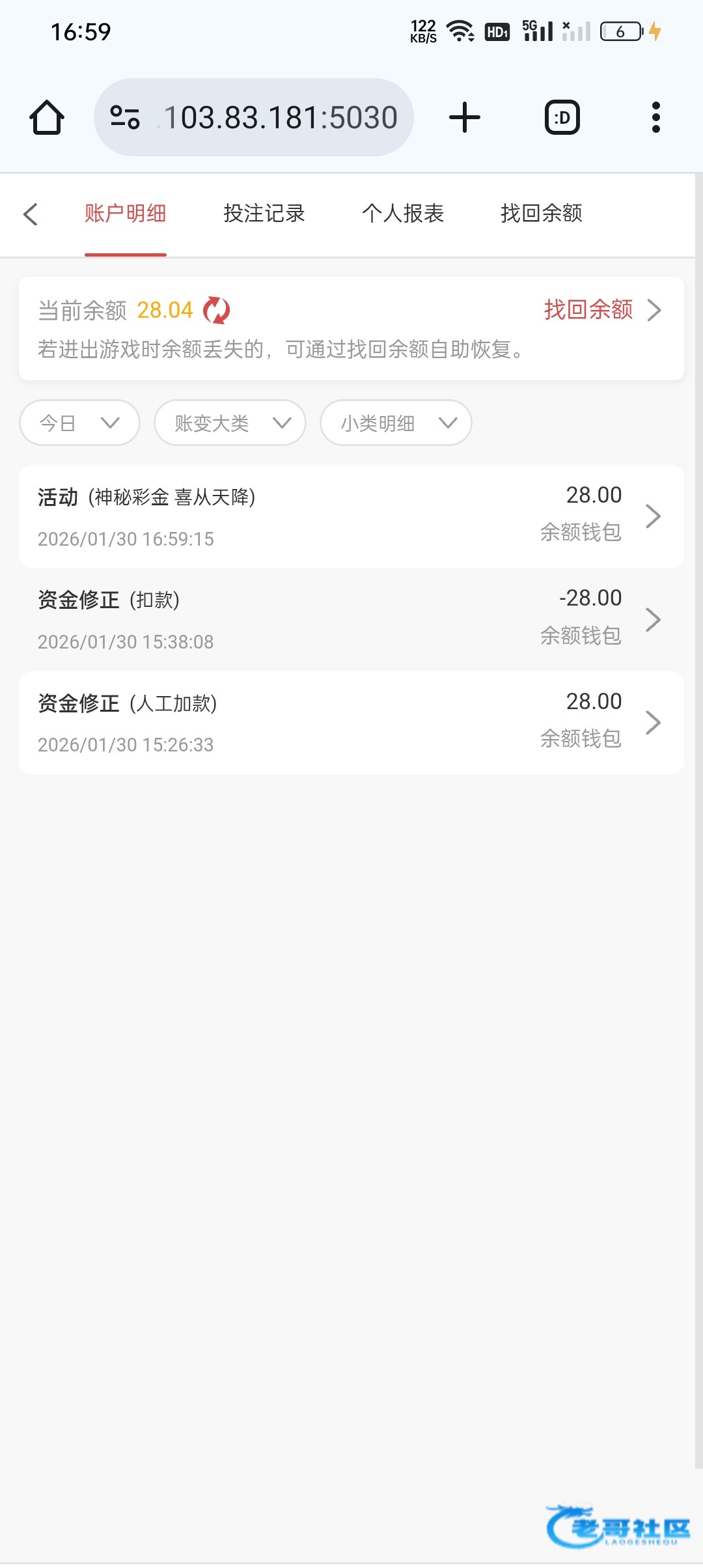View the 资金修正 (扣款) transaction details
The width and height of the screenshot is (703, 1568).
351,619
